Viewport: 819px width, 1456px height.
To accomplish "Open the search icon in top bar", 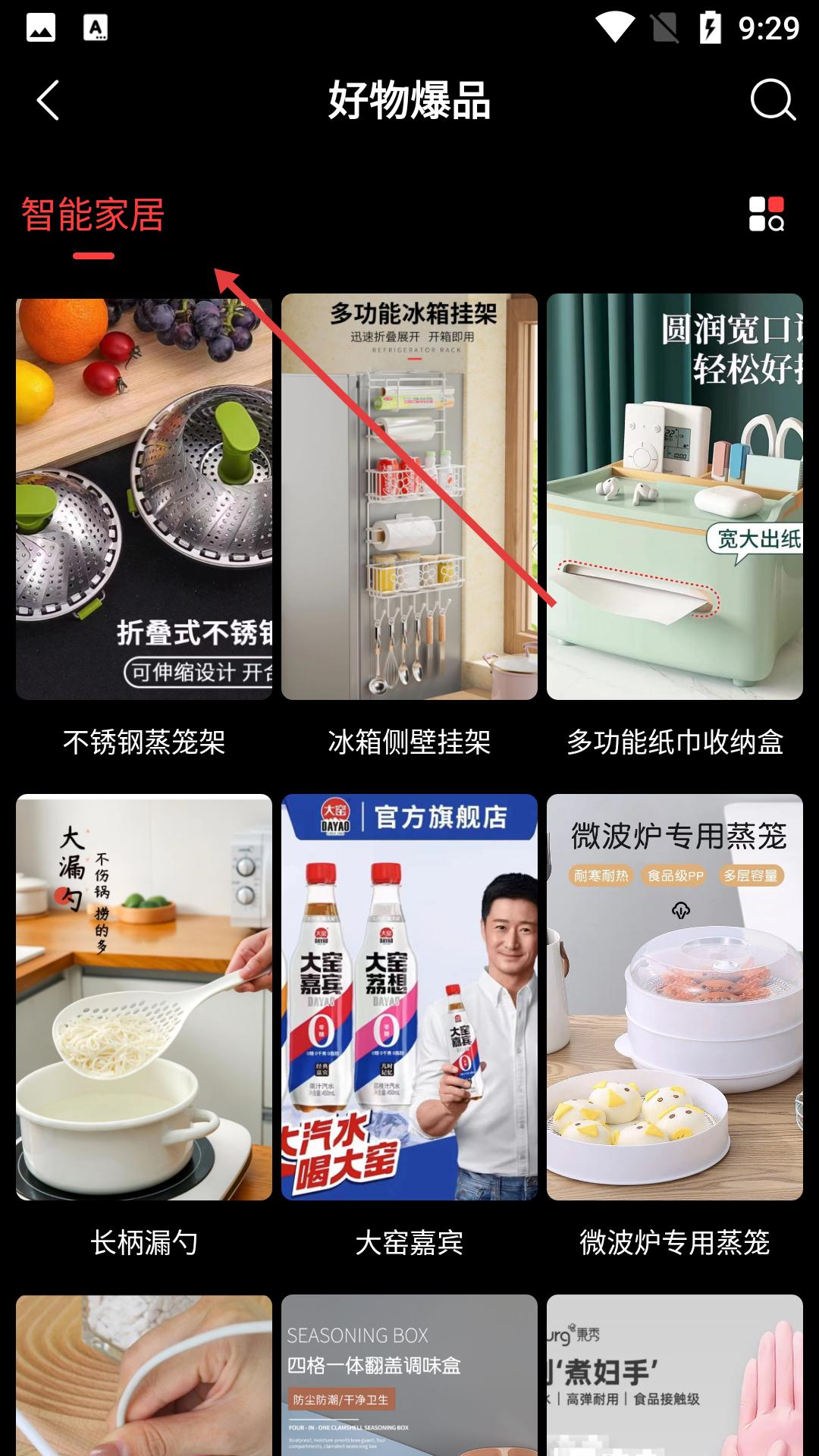I will coord(772,101).
